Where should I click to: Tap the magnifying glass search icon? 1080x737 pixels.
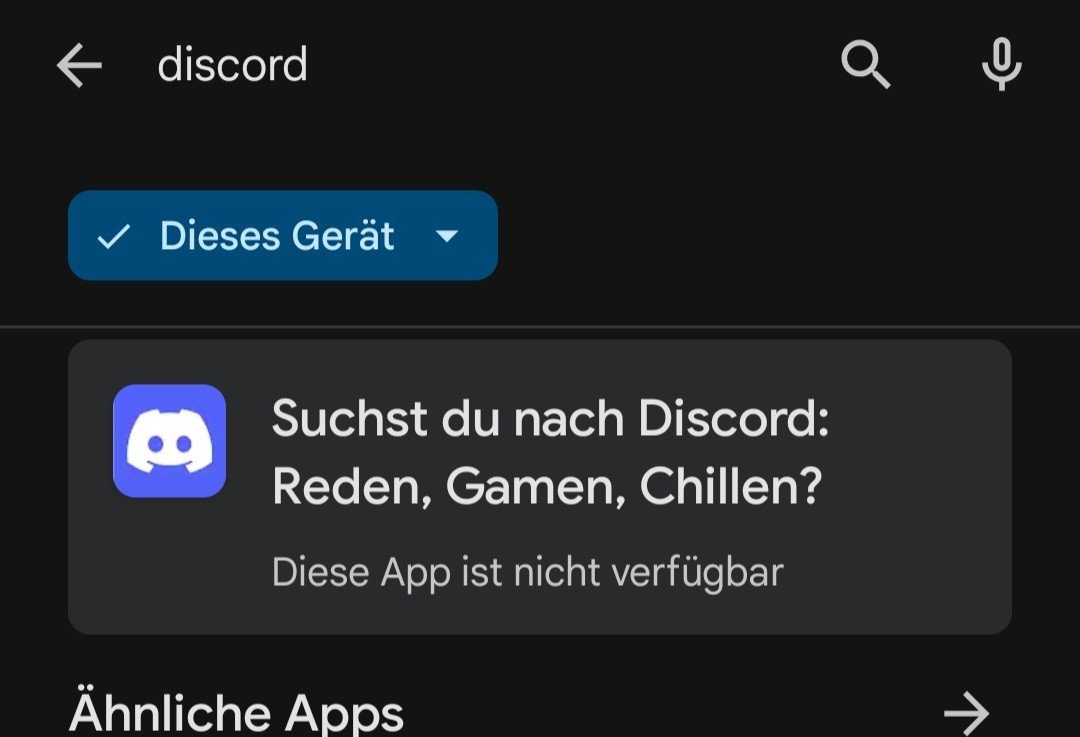865,66
